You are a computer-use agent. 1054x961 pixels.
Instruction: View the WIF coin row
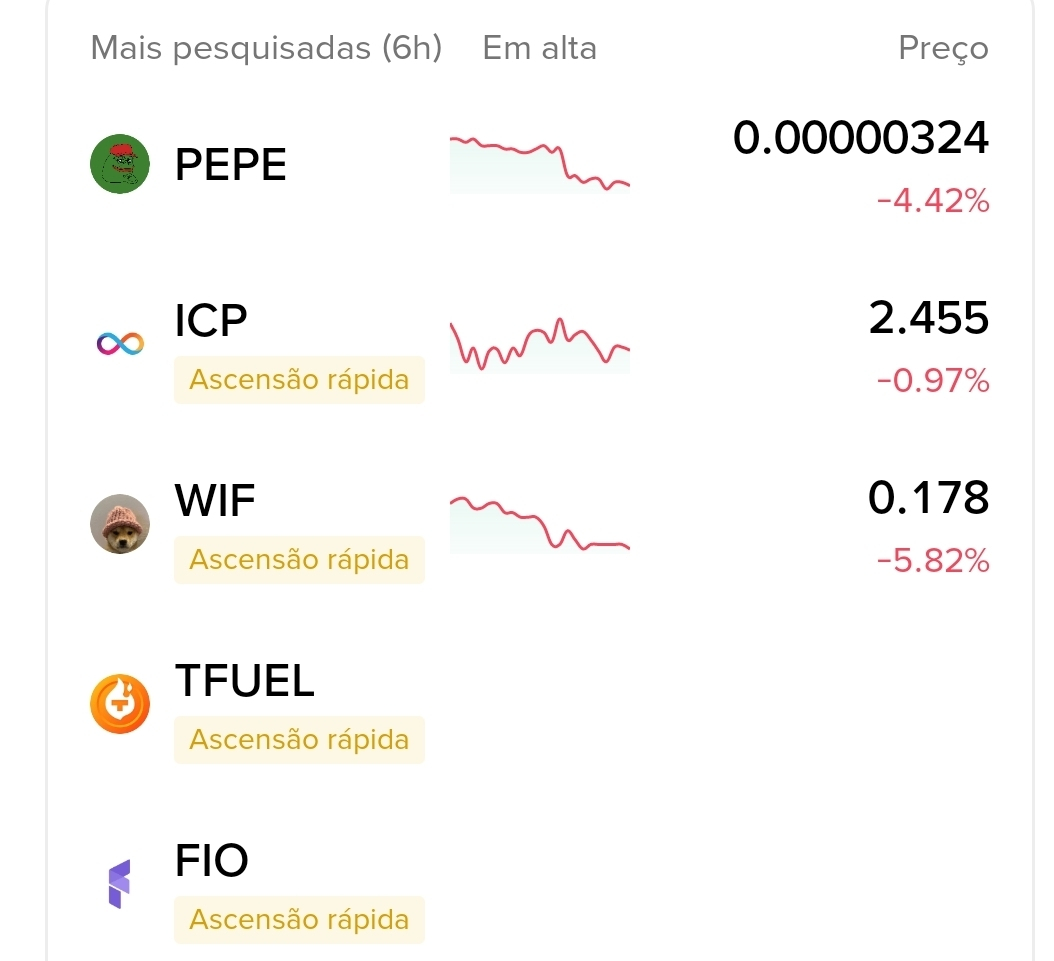pyautogui.click(x=215, y=501)
